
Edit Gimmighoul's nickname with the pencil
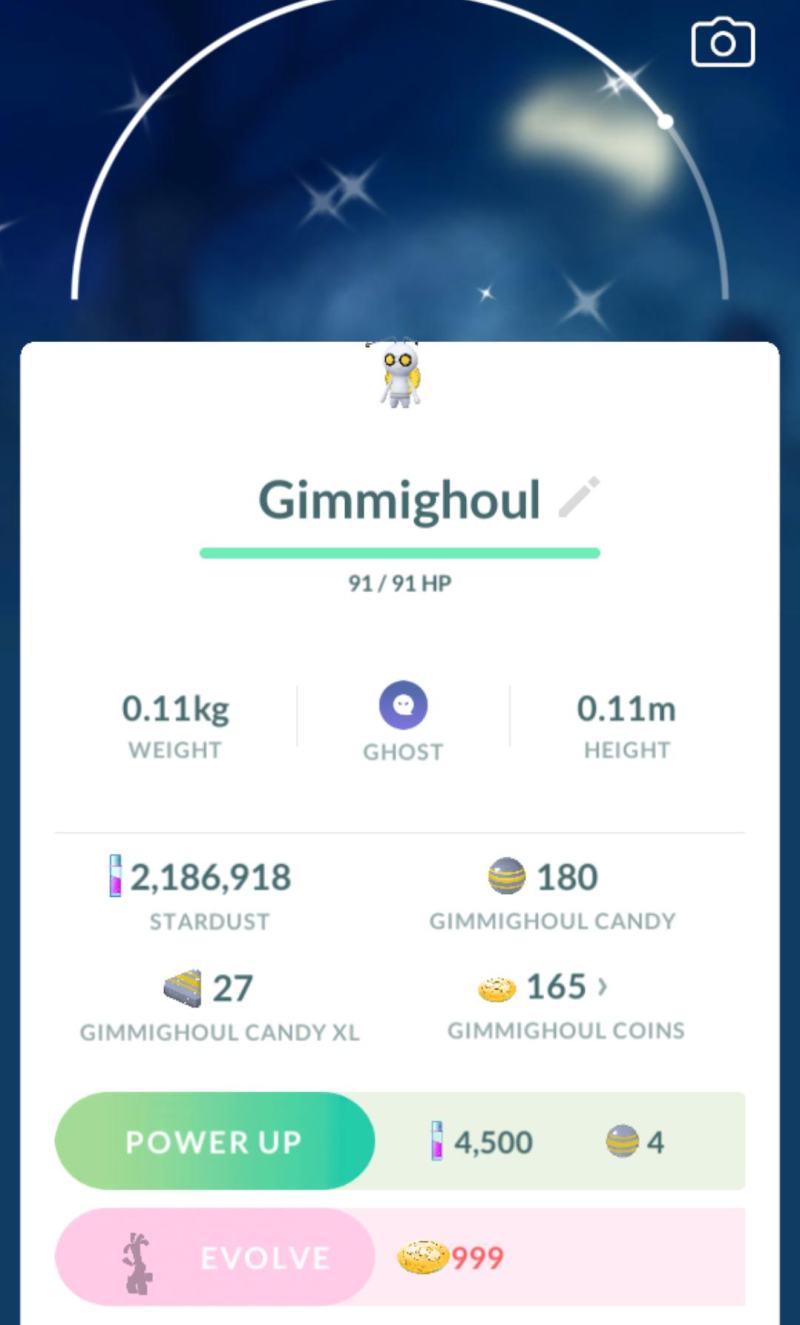(x=579, y=497)
